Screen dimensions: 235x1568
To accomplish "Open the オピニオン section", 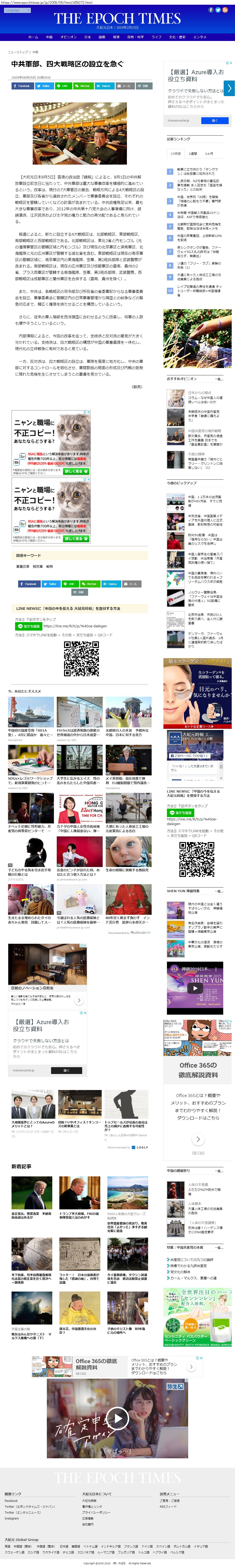I will pyautogui.click(x=68, y=36).
